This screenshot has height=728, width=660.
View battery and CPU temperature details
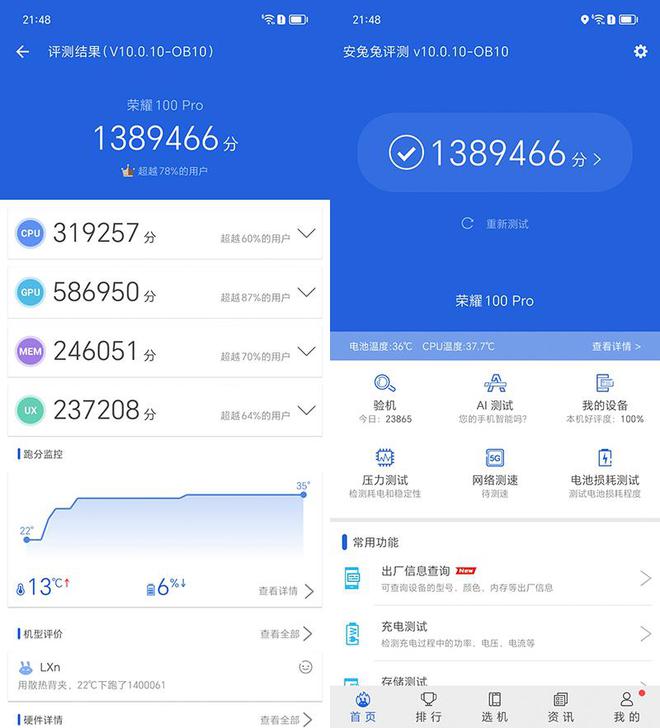tap(616, 346)
